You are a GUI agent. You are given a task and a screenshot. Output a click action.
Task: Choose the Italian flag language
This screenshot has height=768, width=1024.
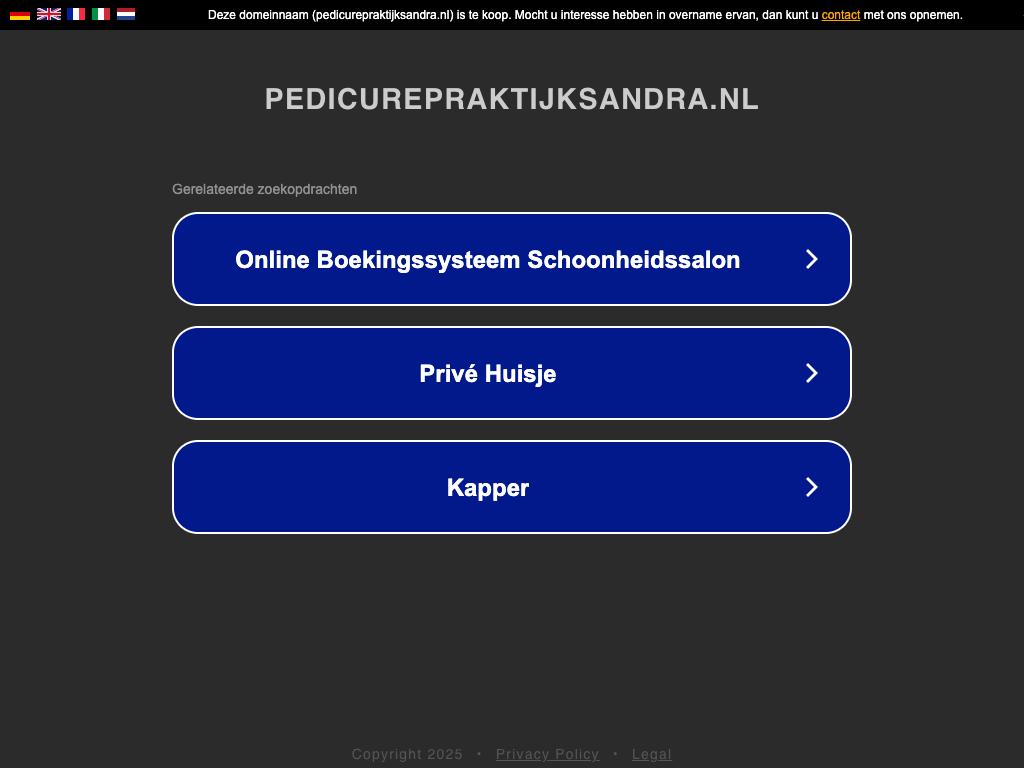(101, 14)
